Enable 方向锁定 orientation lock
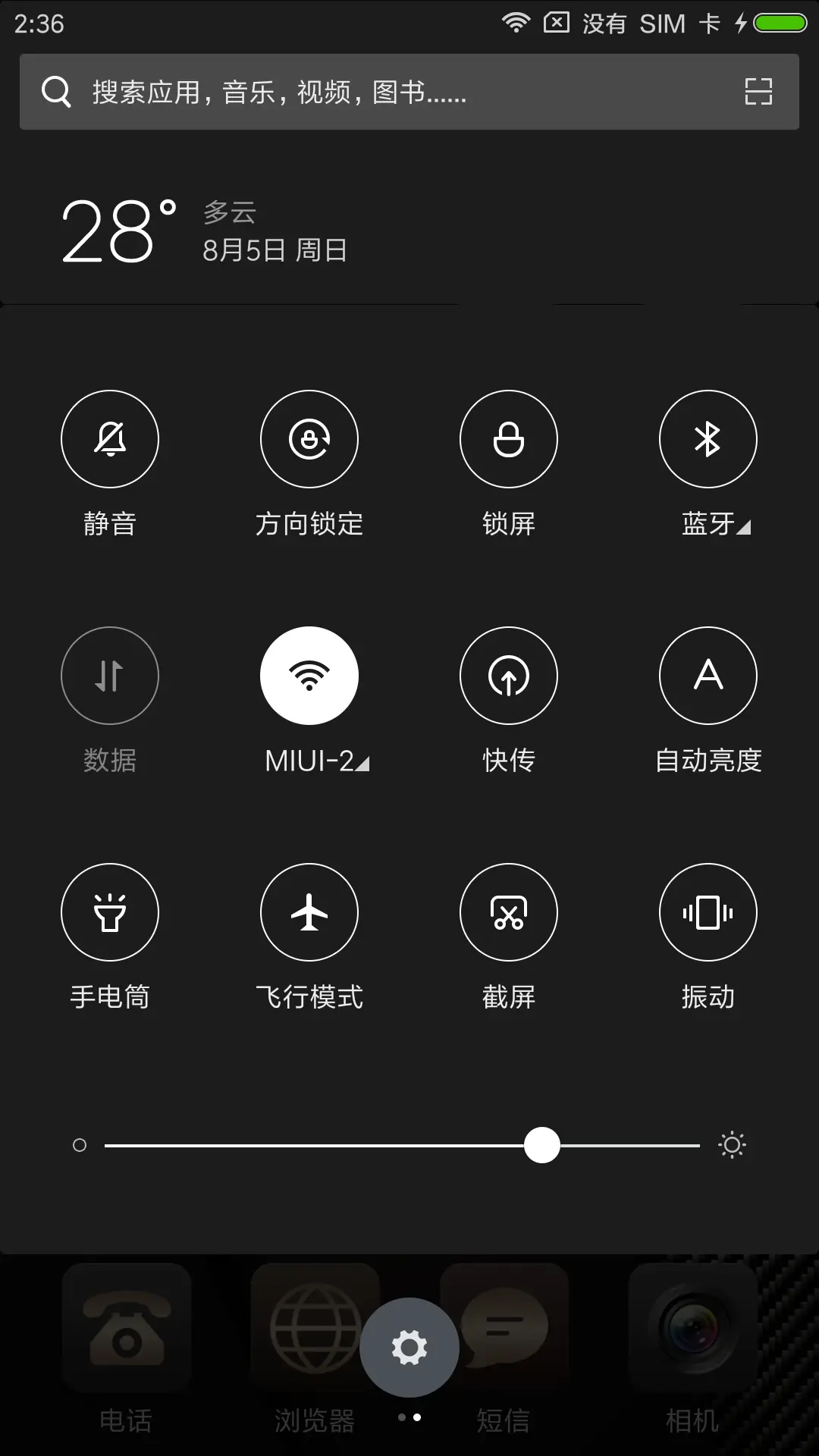This screenshot has width=819, height=1456. (x=309, y=439)
